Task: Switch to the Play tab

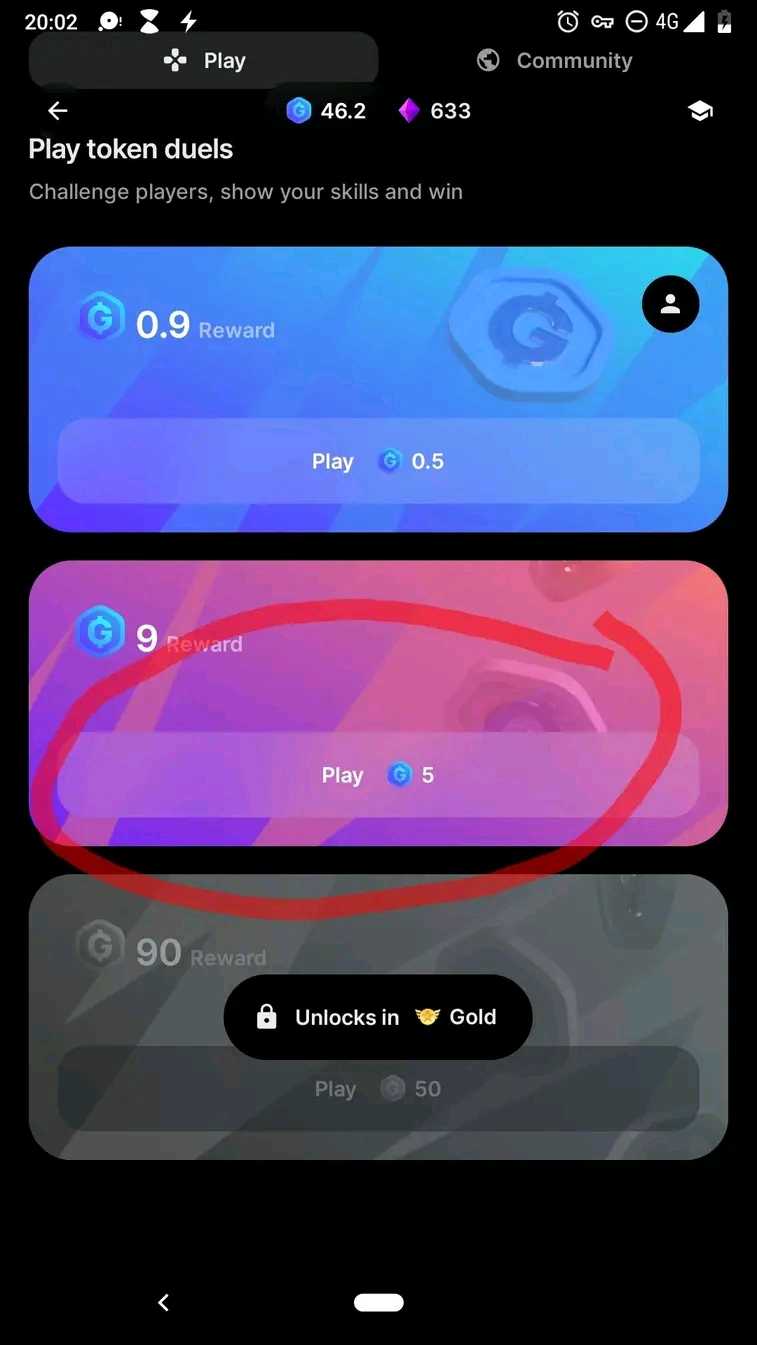Action: tap(204, 61)
